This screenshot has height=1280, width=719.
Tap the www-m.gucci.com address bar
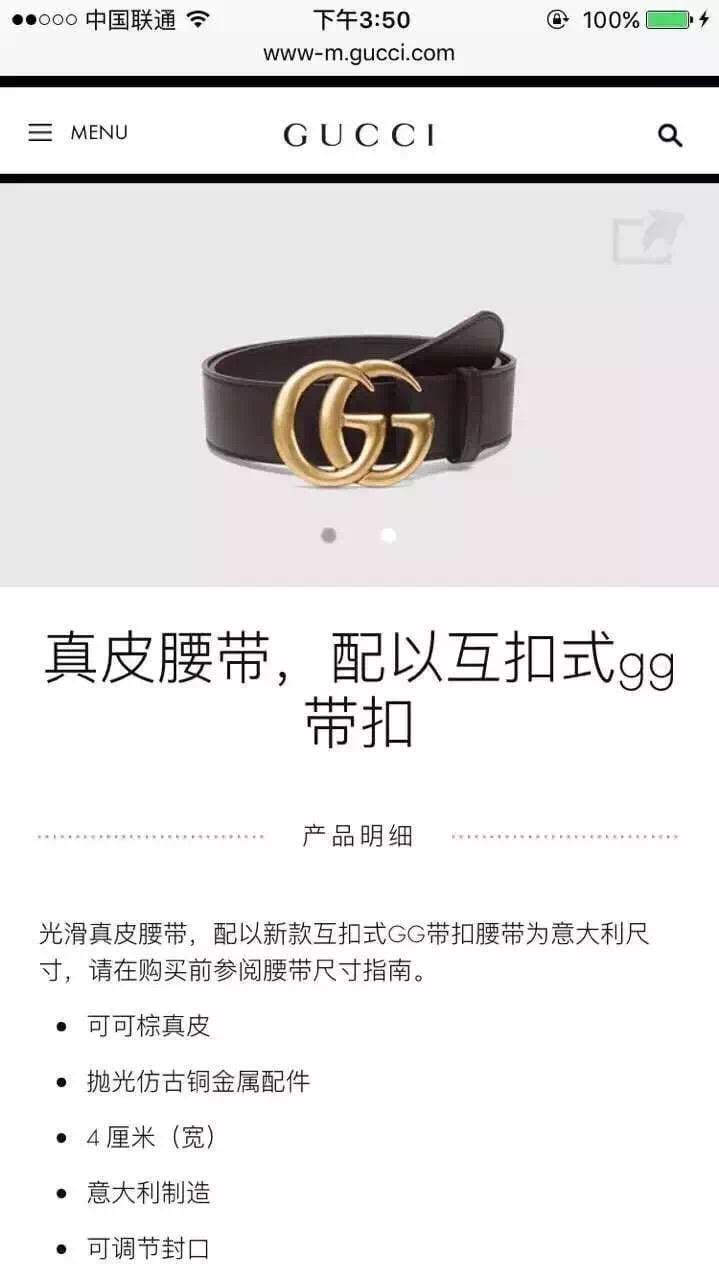point(359,53)
